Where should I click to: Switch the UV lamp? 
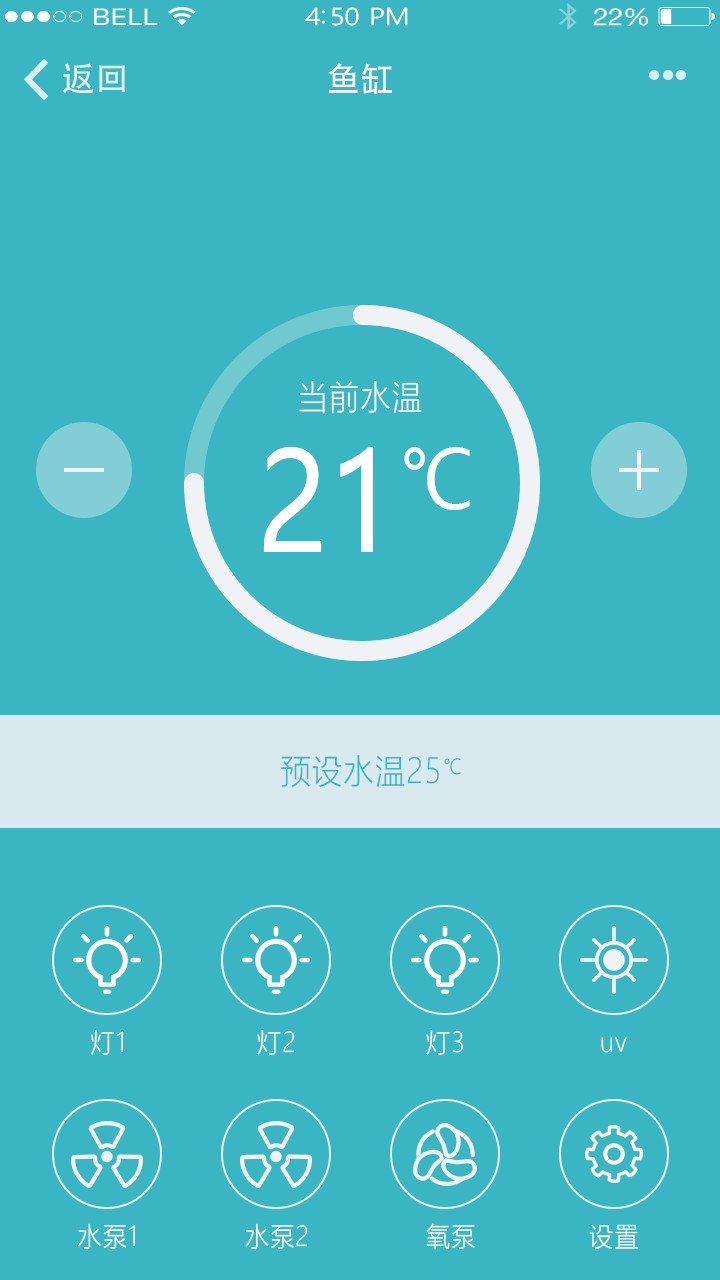[614, 960]
